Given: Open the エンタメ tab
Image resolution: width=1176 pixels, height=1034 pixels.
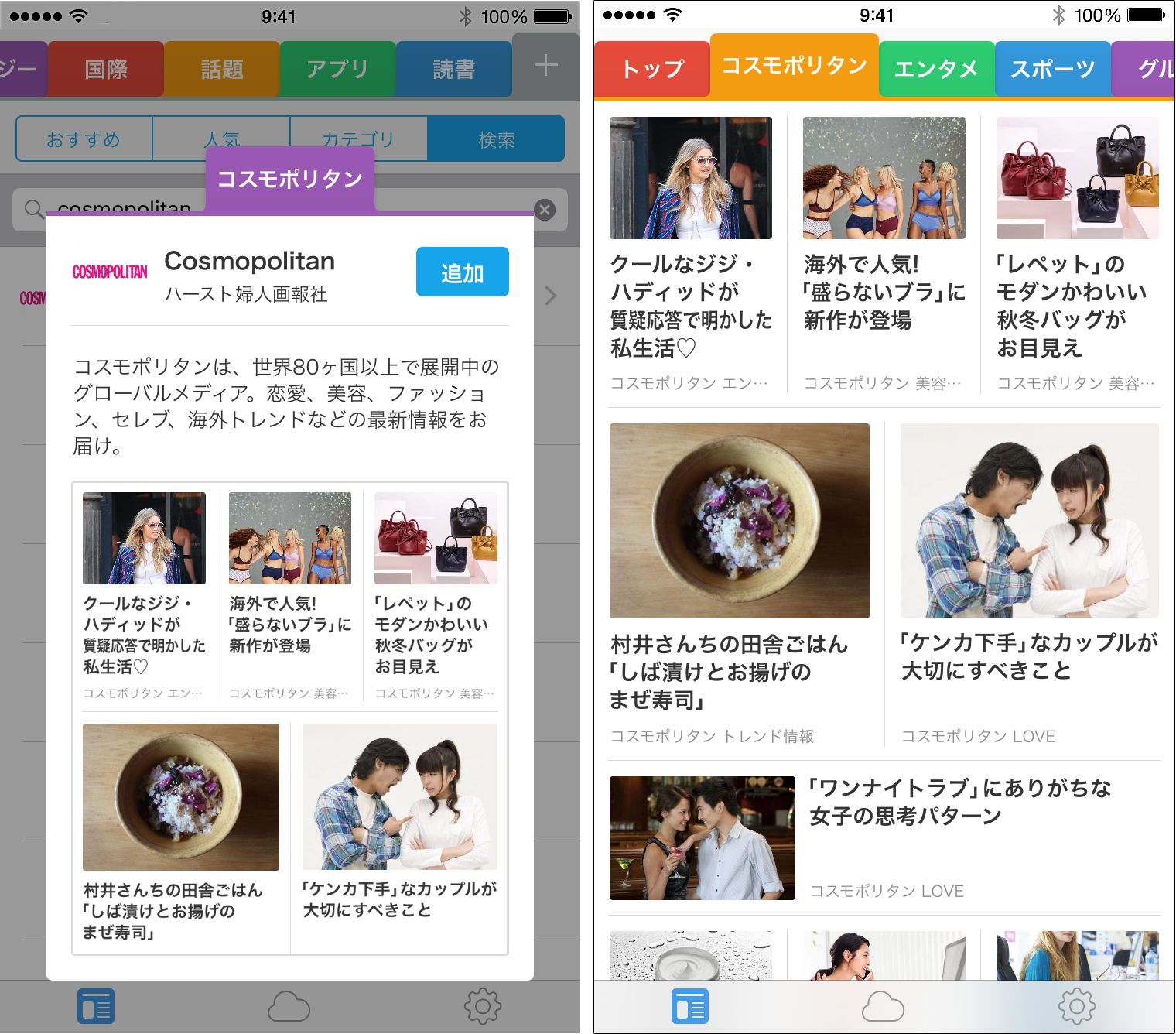Looking at the screenshot, I should click(936, 69).
